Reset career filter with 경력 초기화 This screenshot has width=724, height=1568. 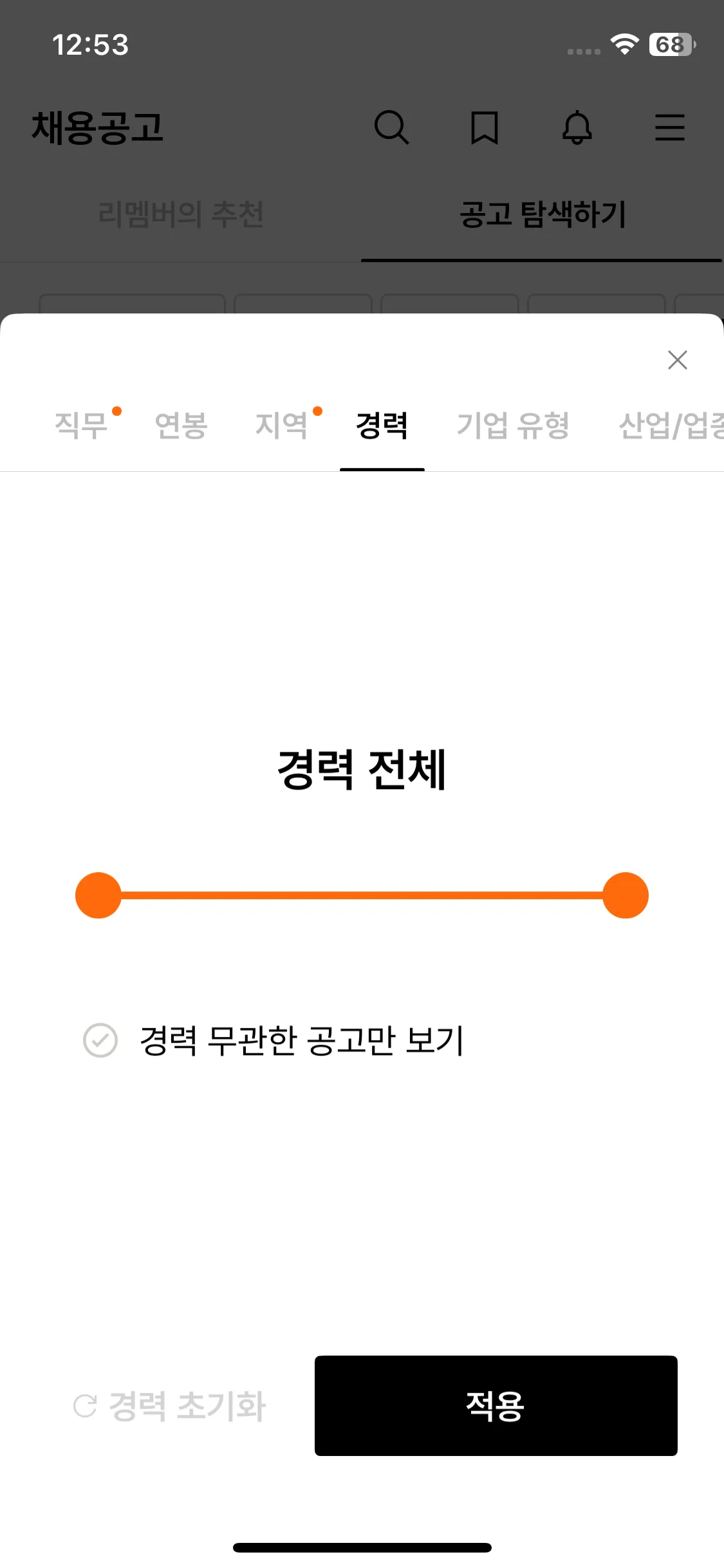tap(171, 1406)
